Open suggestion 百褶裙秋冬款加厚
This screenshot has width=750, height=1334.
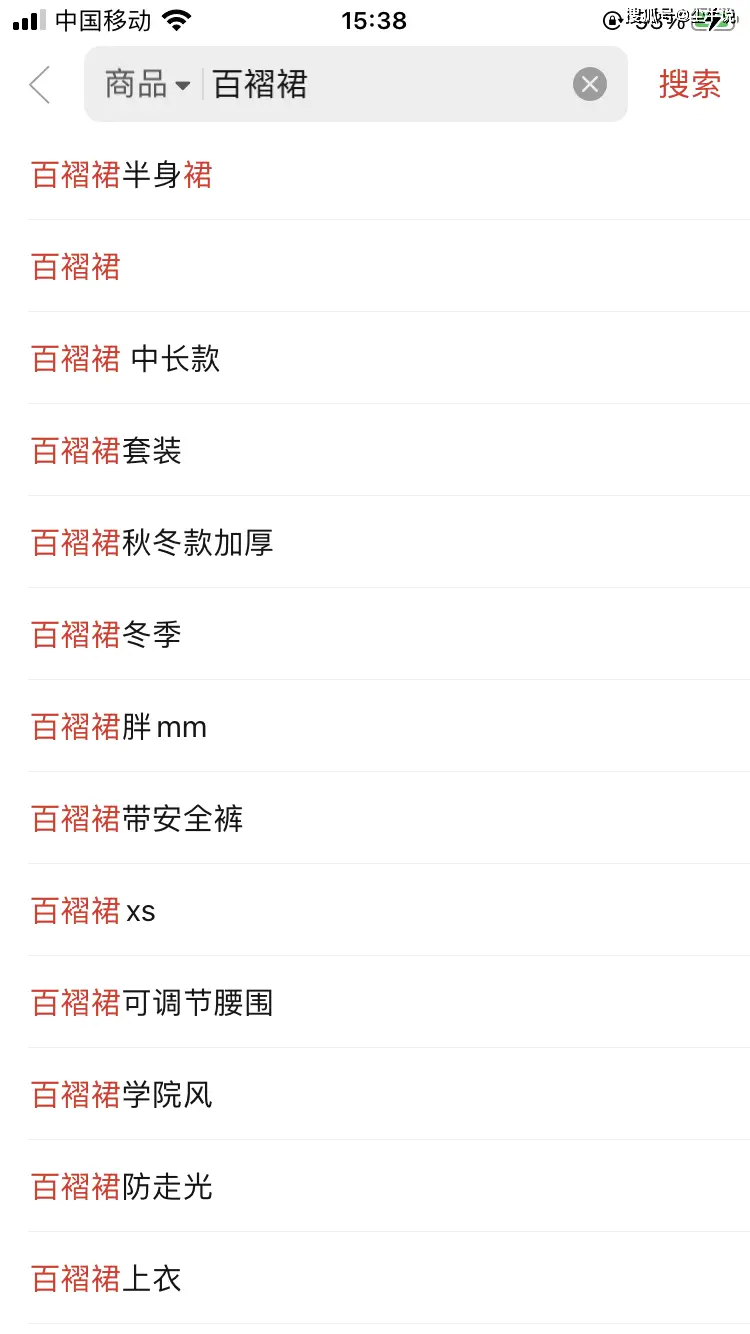[x=152, y=543]
